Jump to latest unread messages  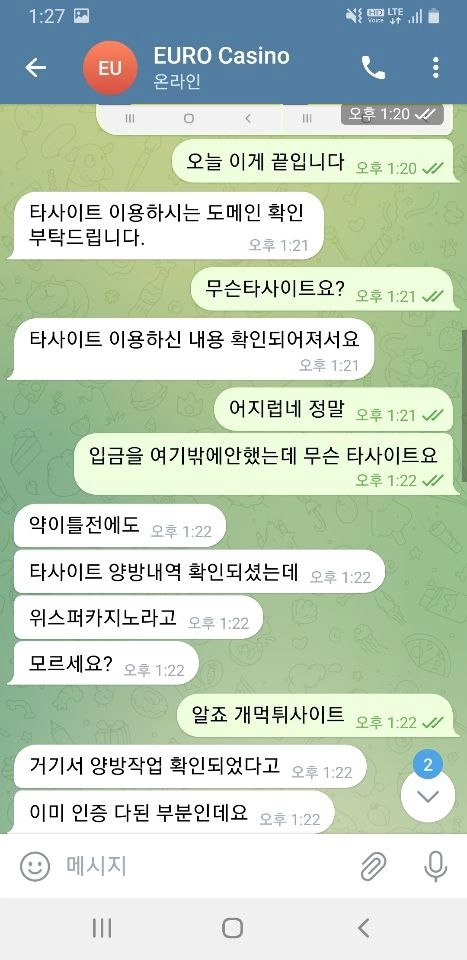coord(428,795)
